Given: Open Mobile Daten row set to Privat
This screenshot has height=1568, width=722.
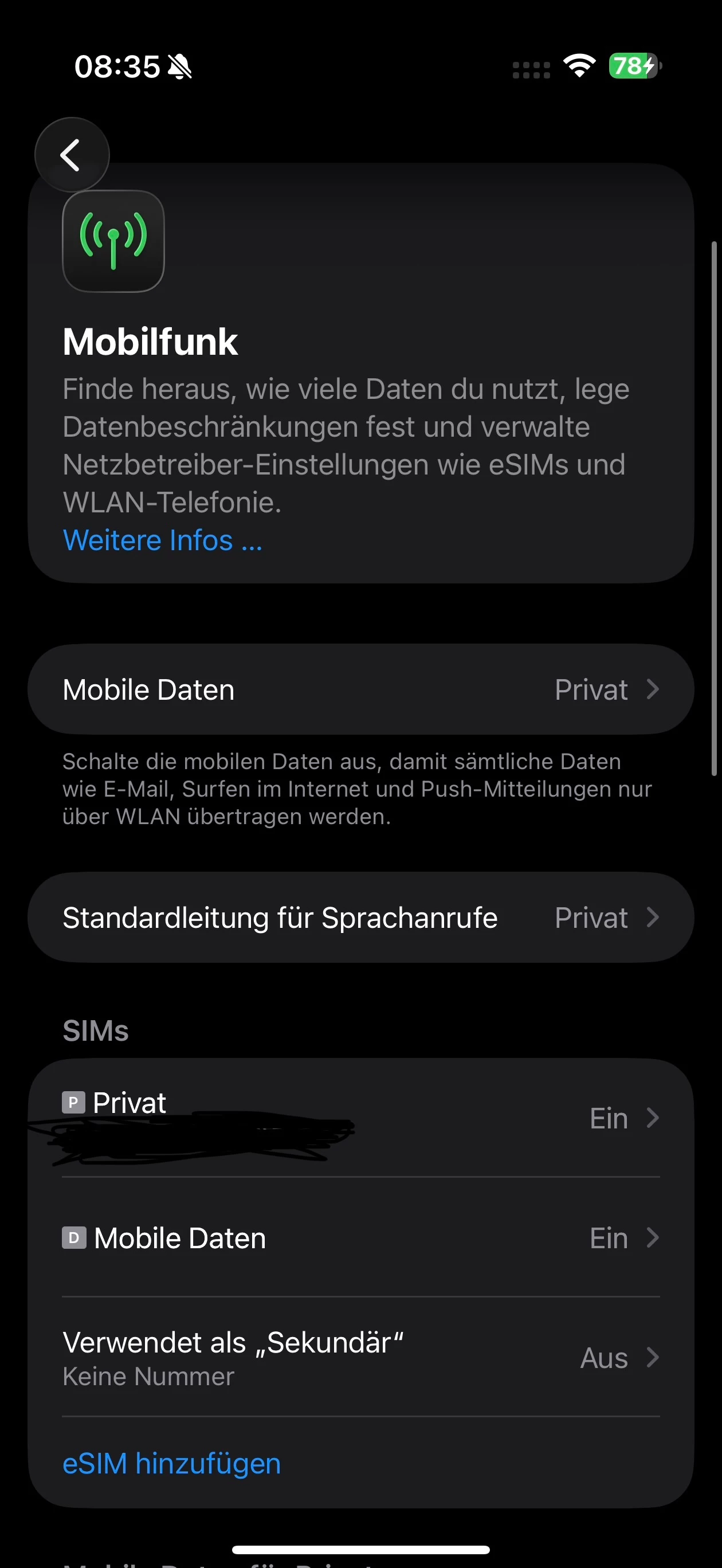Looking at the screenshot, I should 360,689.
